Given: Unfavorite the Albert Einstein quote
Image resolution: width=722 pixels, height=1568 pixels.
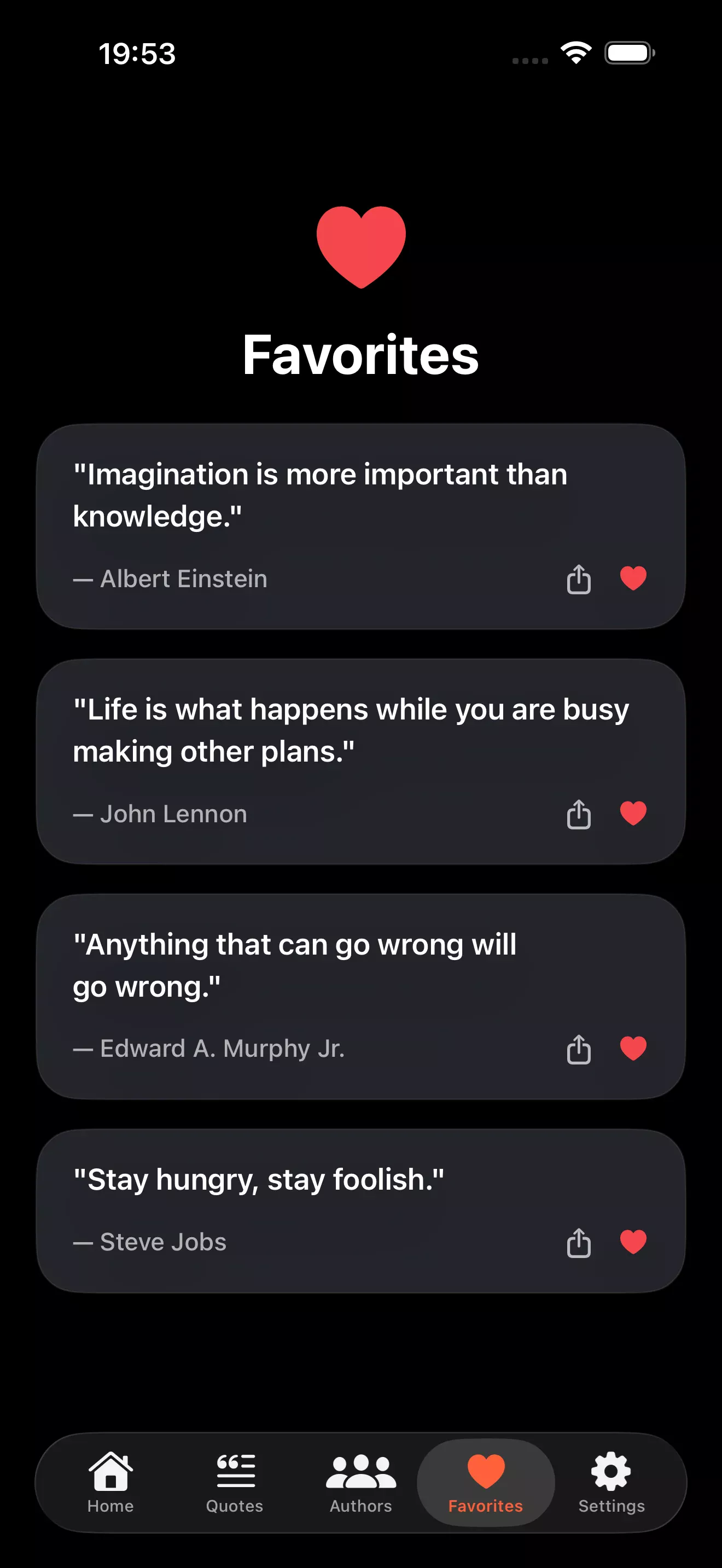Looking at the screenshot, I should [x=633, y=578].
